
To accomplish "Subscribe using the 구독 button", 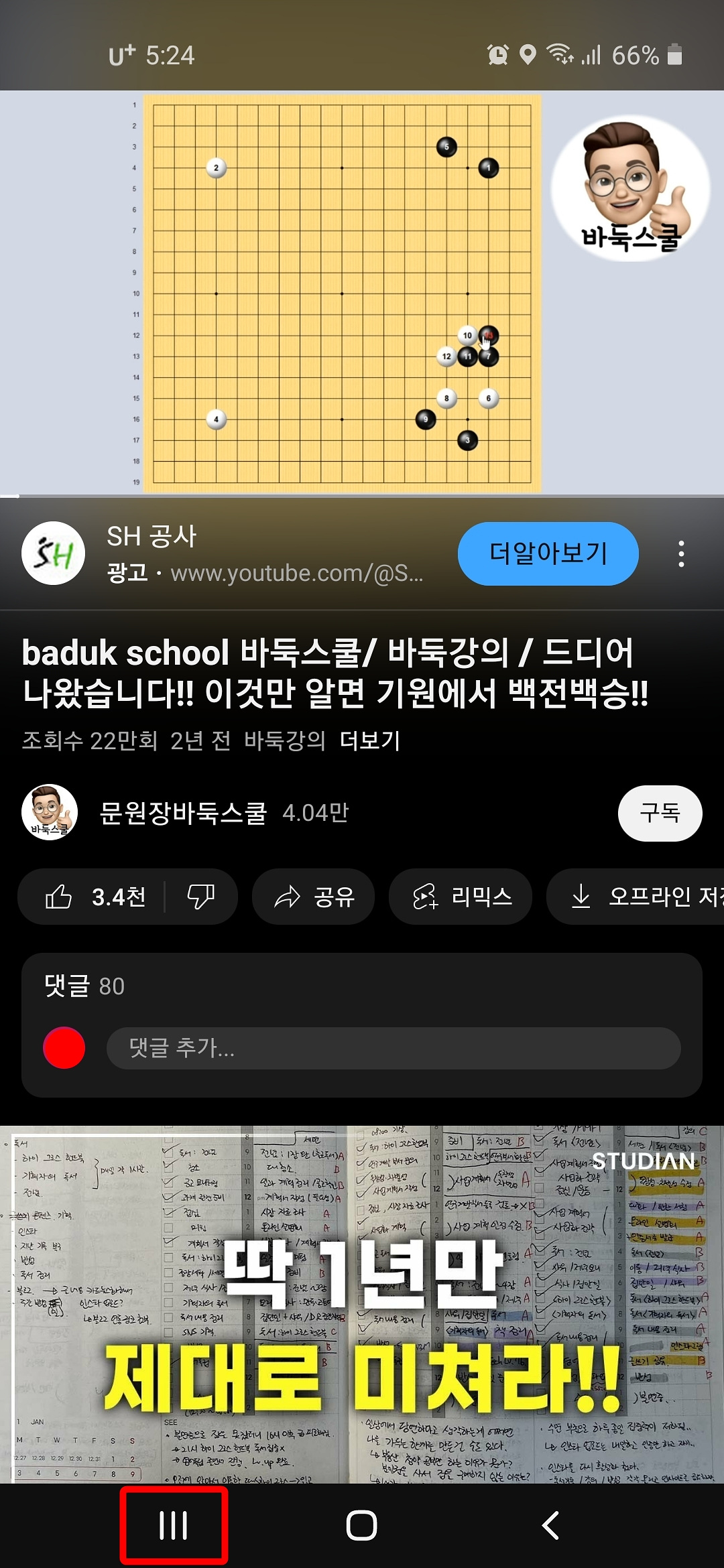I will pos(659,813).
